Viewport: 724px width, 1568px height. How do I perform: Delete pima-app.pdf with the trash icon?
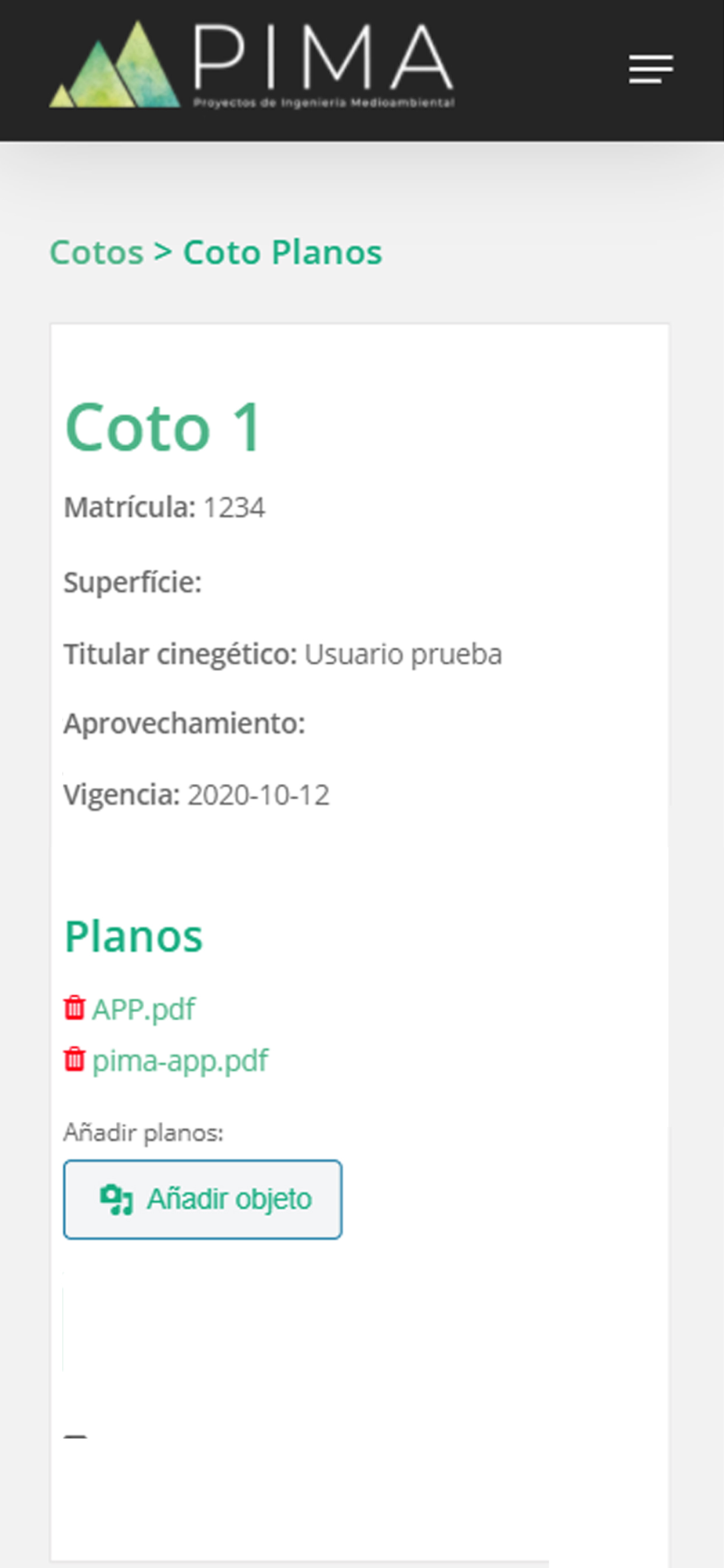pyautogui.click(x=74, y=1058)
